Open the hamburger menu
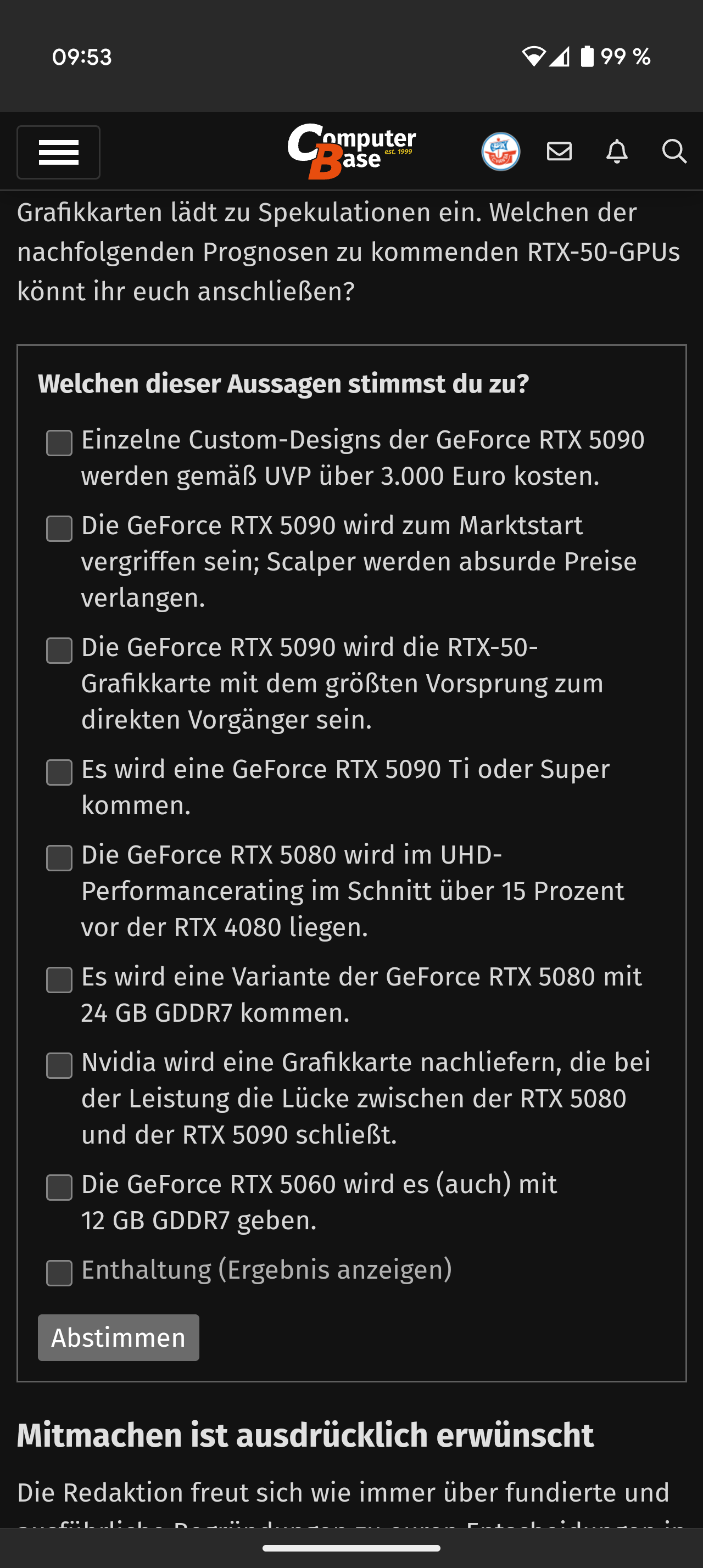This screenshot has width=703, height=1568. point(58,152)
